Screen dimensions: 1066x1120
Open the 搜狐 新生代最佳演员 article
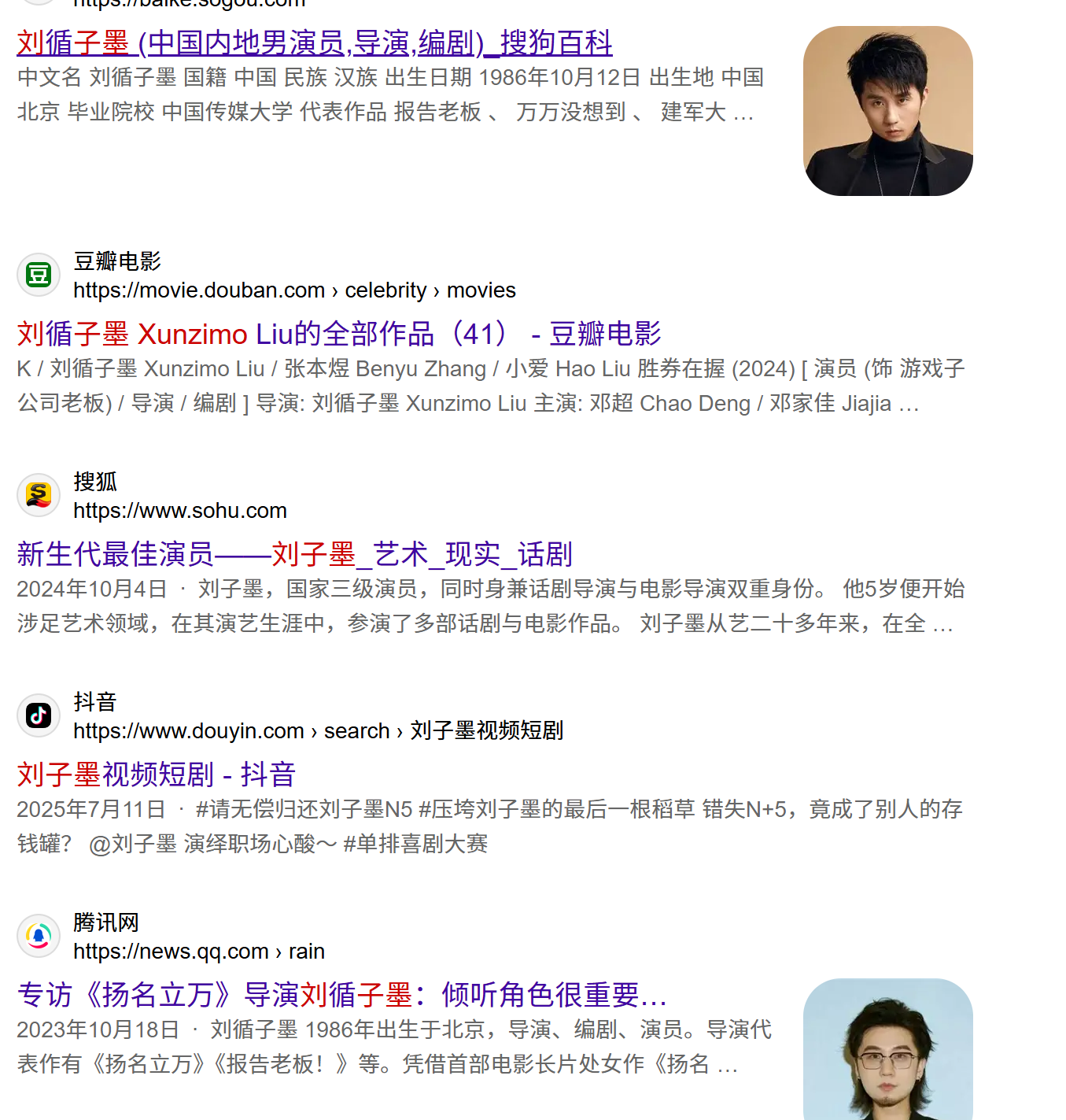point(293,554)
